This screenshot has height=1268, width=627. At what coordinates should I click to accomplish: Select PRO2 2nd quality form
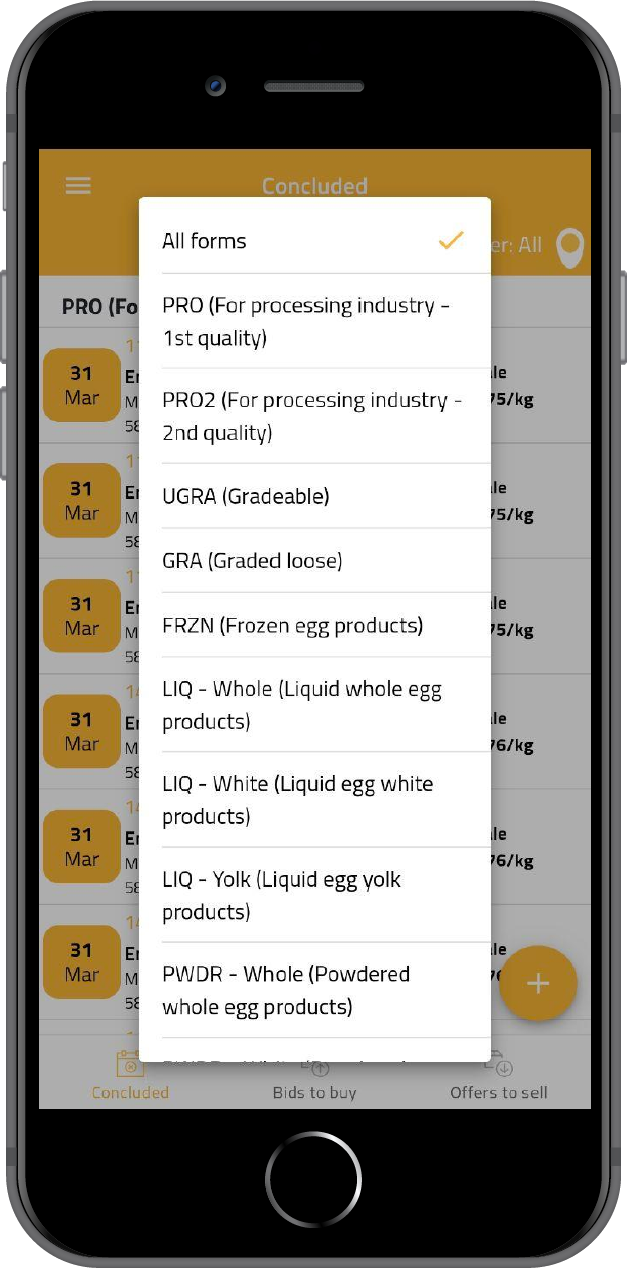click(313, 416)
